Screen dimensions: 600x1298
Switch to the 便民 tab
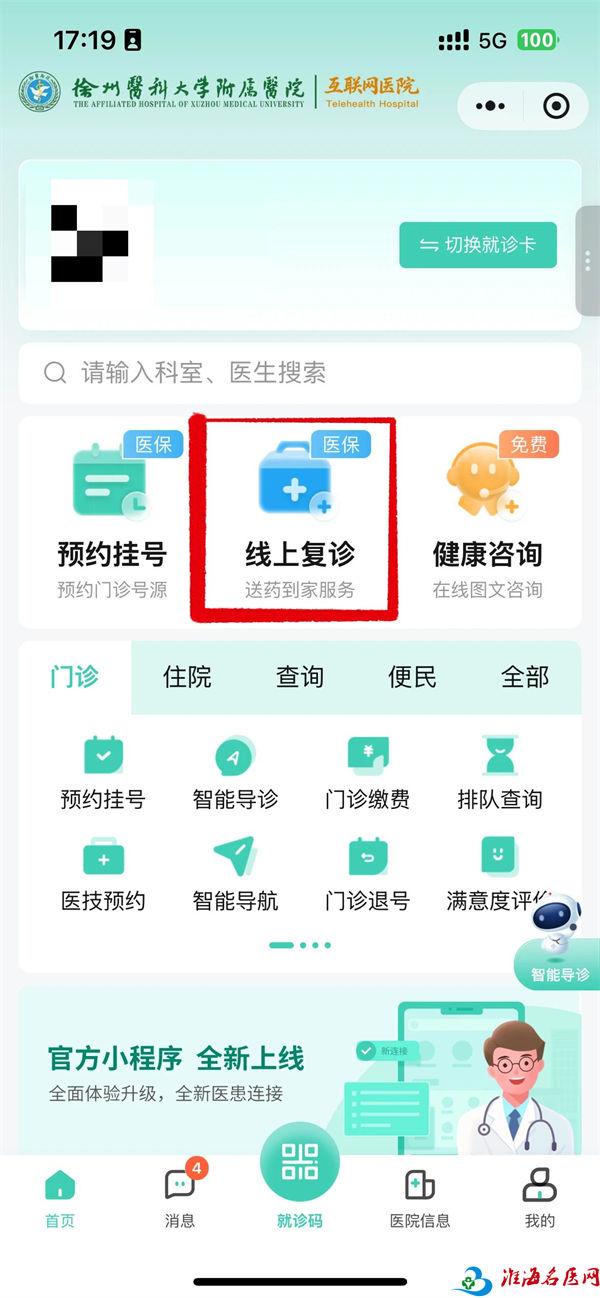click(x=412, y=677)
